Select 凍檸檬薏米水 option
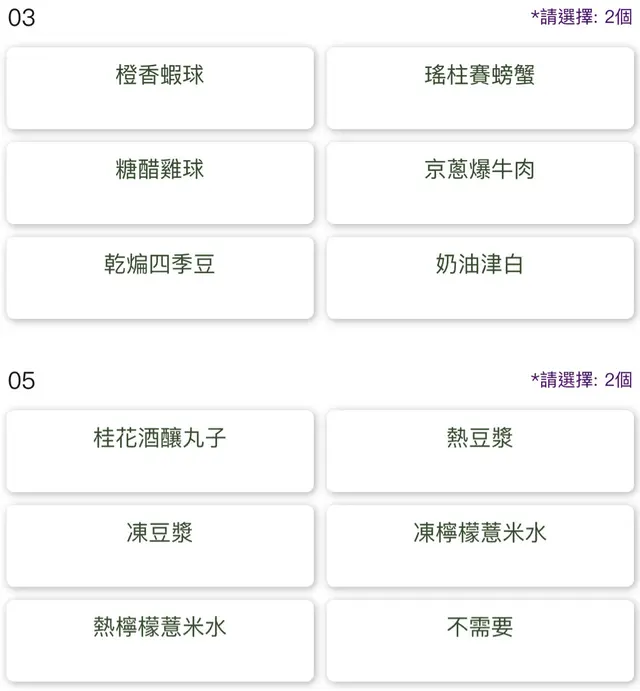Image resolution: width=640 pixels, height=691 pixels. [480, 546]
